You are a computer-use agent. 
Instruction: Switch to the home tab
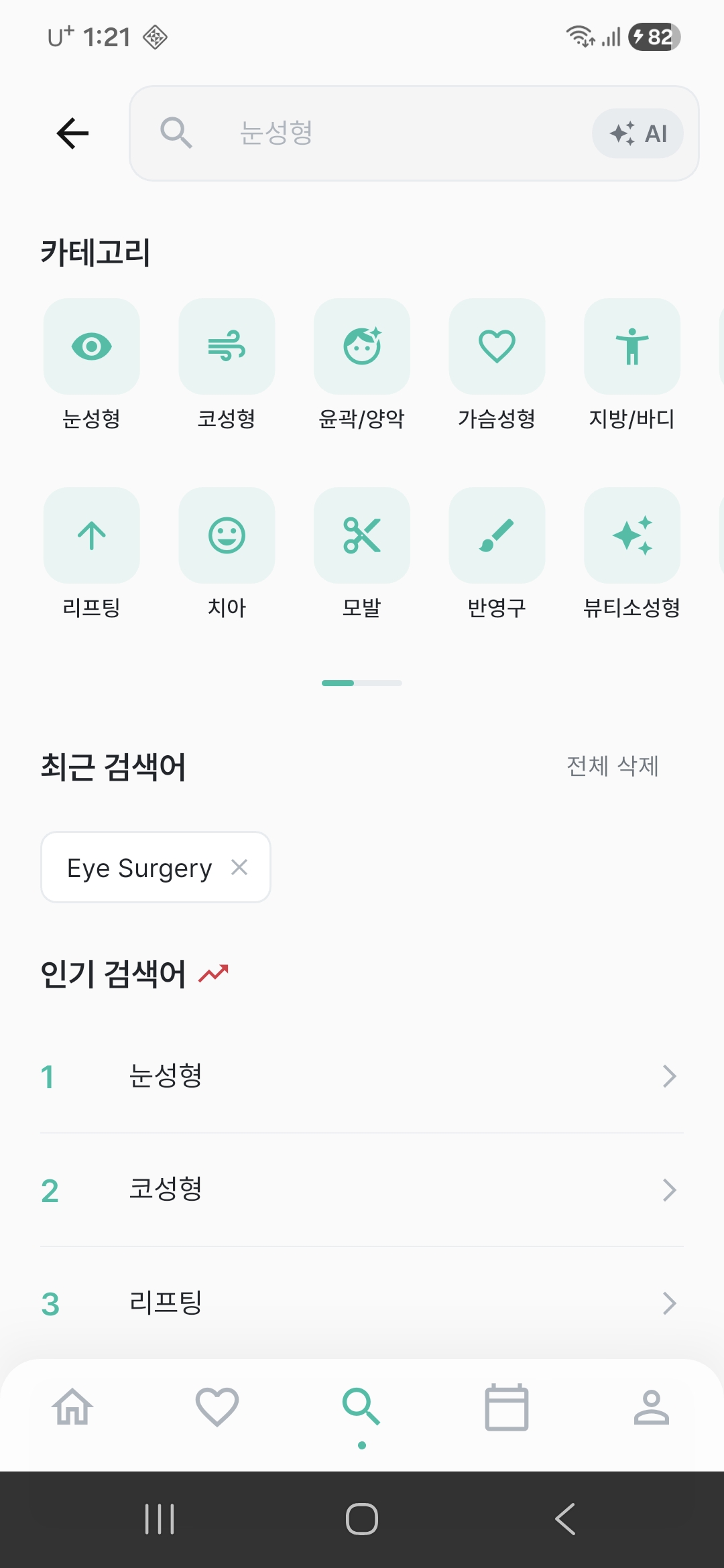(72, 1406)
